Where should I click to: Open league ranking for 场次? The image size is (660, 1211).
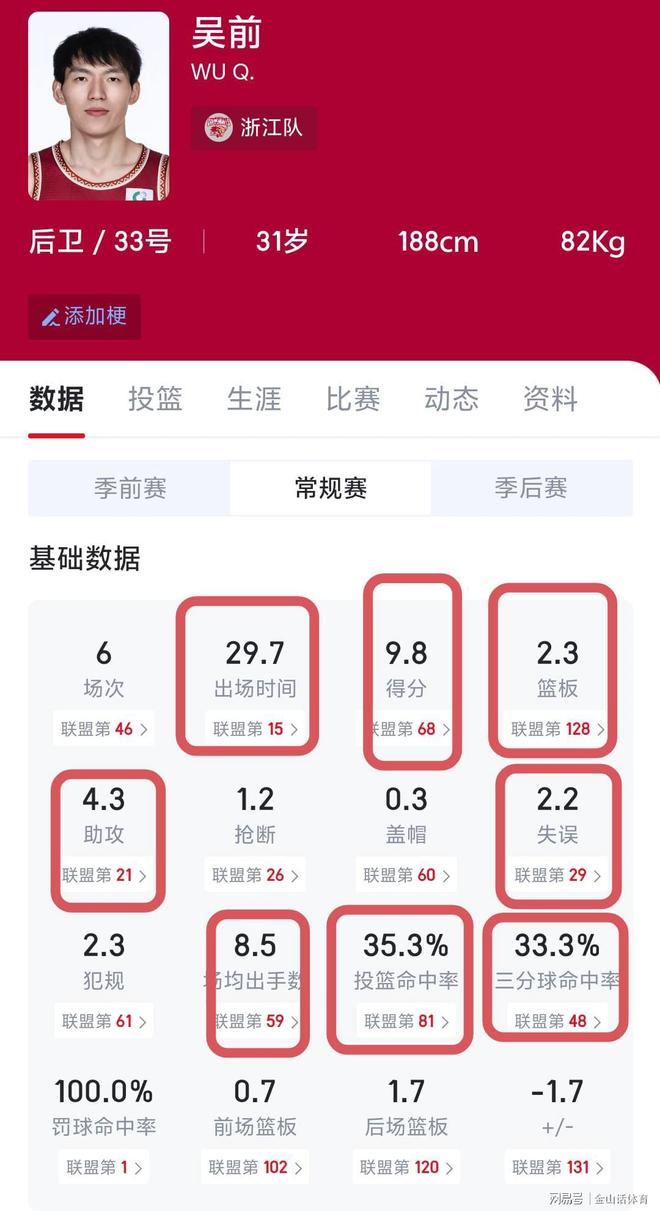104,729
